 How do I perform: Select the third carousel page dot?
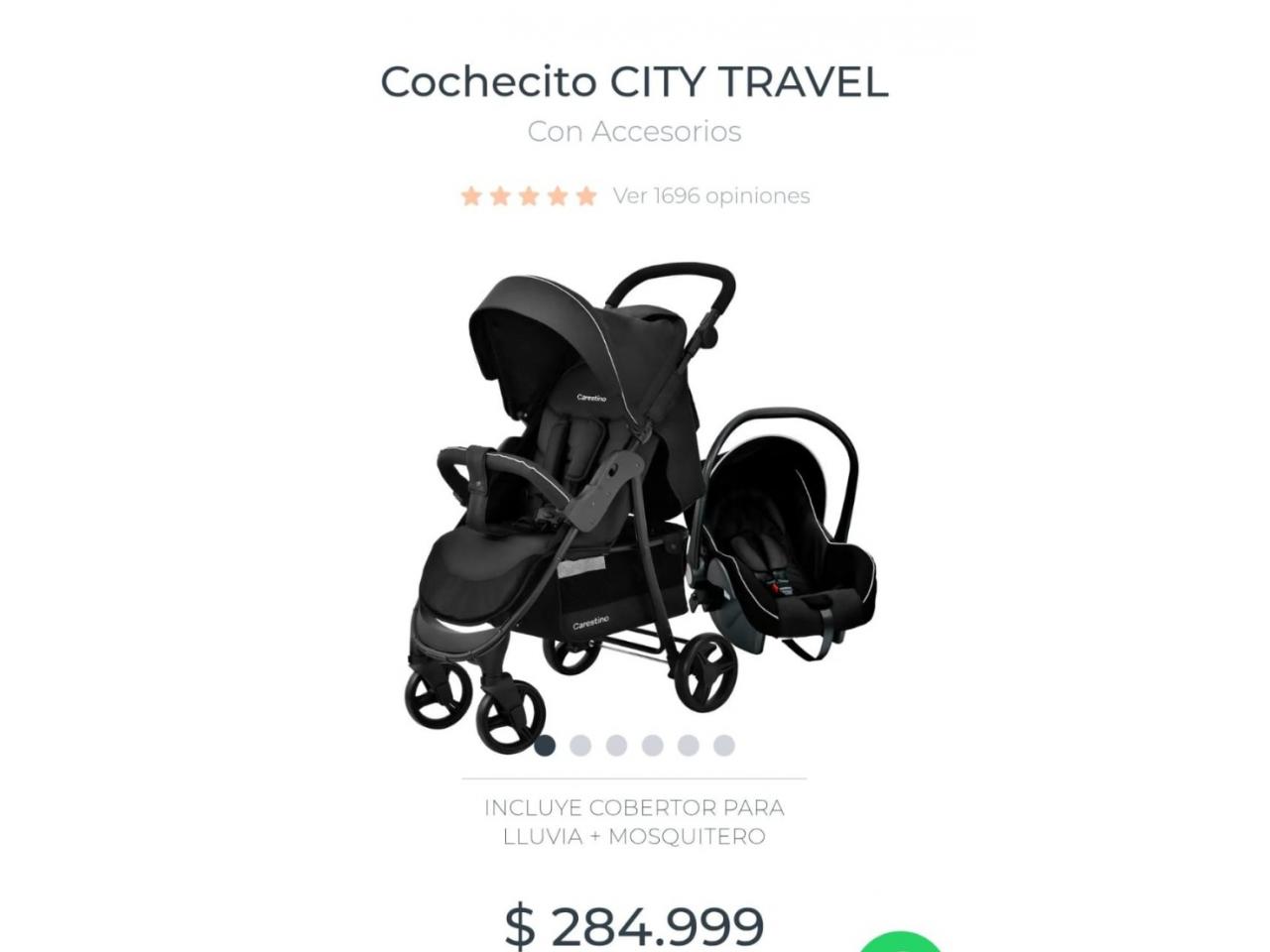pyautogui.click(x=616, y=746)
